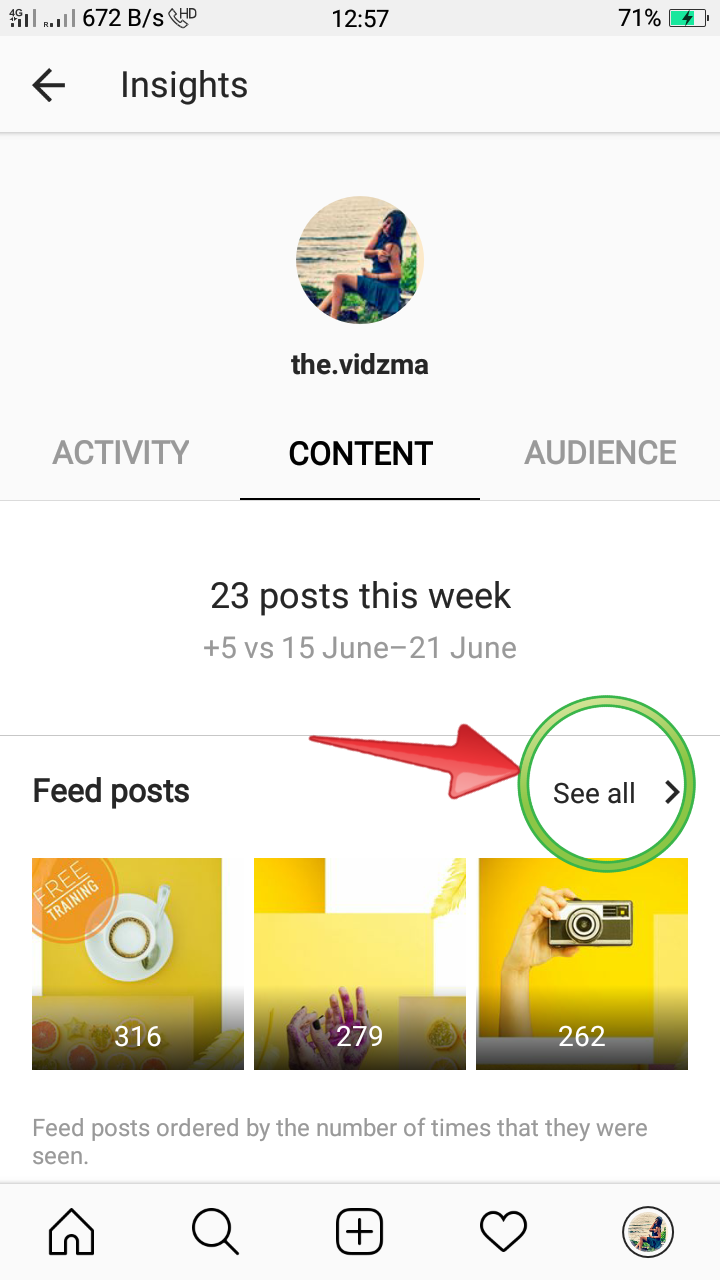This screenshot has height=1280, width=720.
Task: Open the post with 279 views
Action: (360, 964)
